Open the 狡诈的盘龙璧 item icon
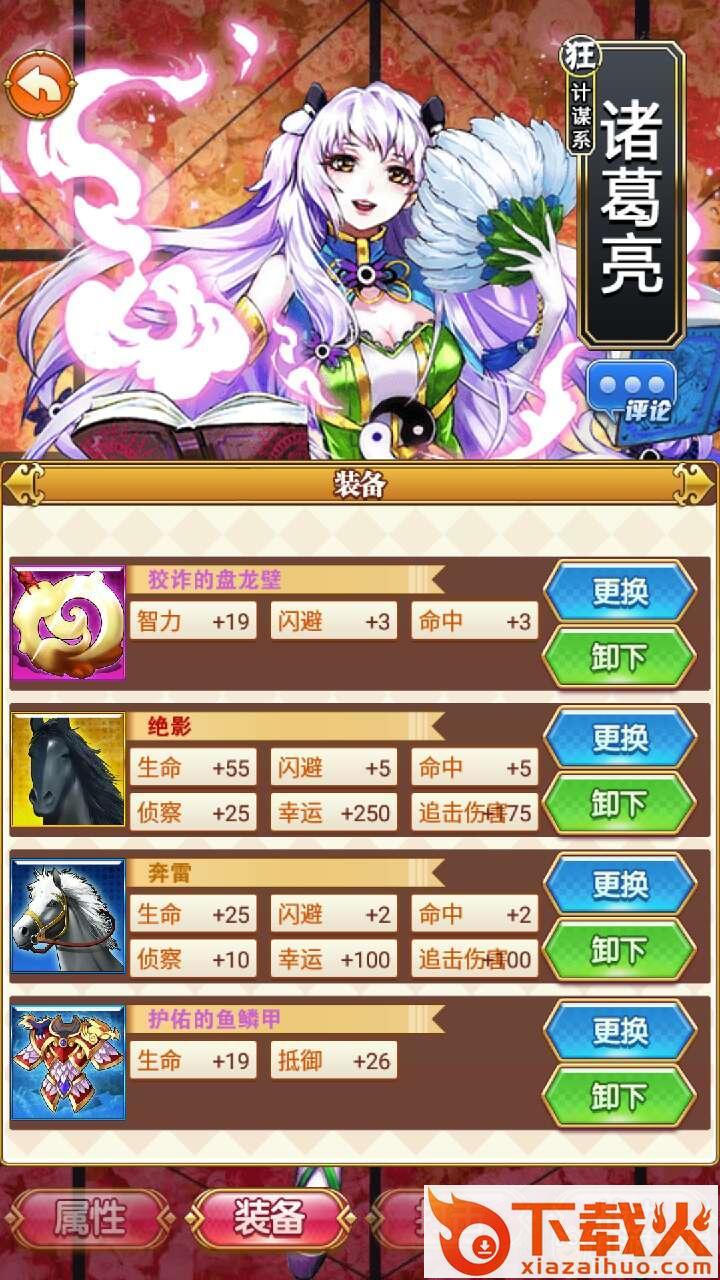Viewport: 720px width, 1280px height. coord(68,624)
